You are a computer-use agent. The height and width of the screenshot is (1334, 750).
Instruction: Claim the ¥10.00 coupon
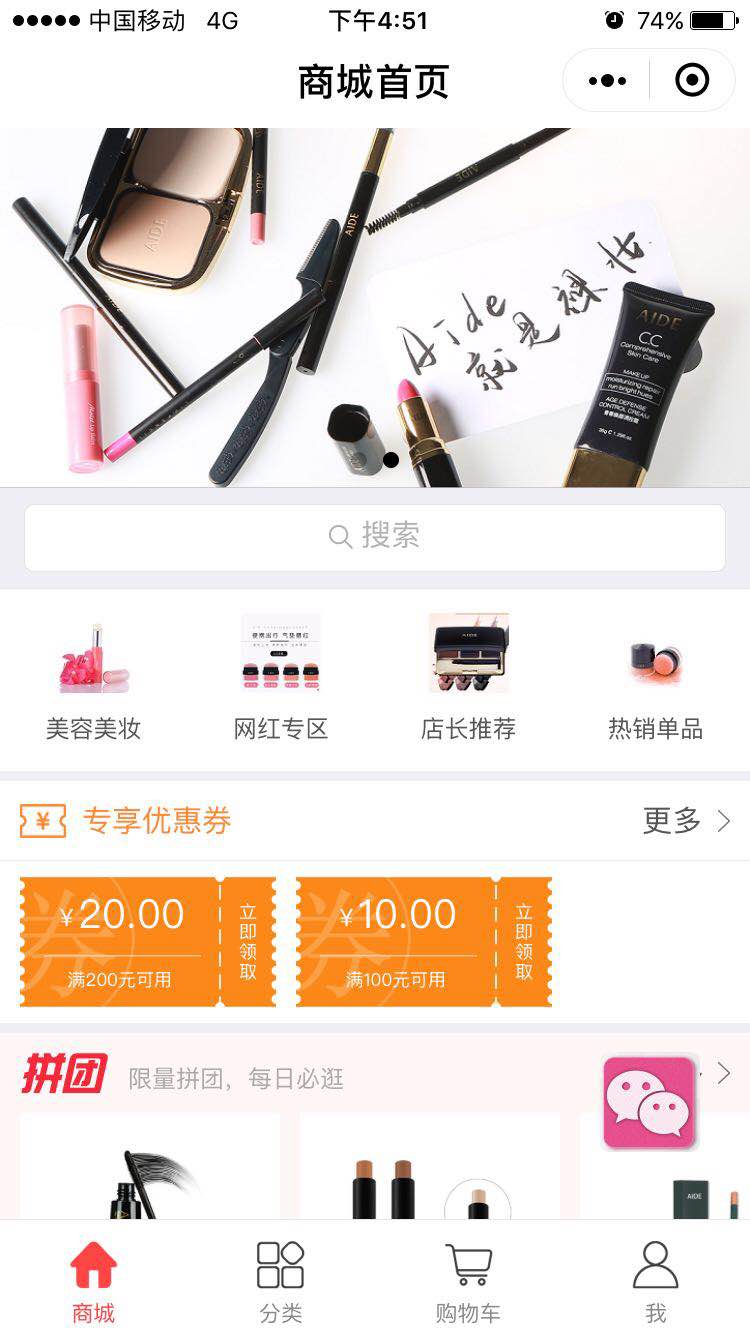tap(524, 942)
